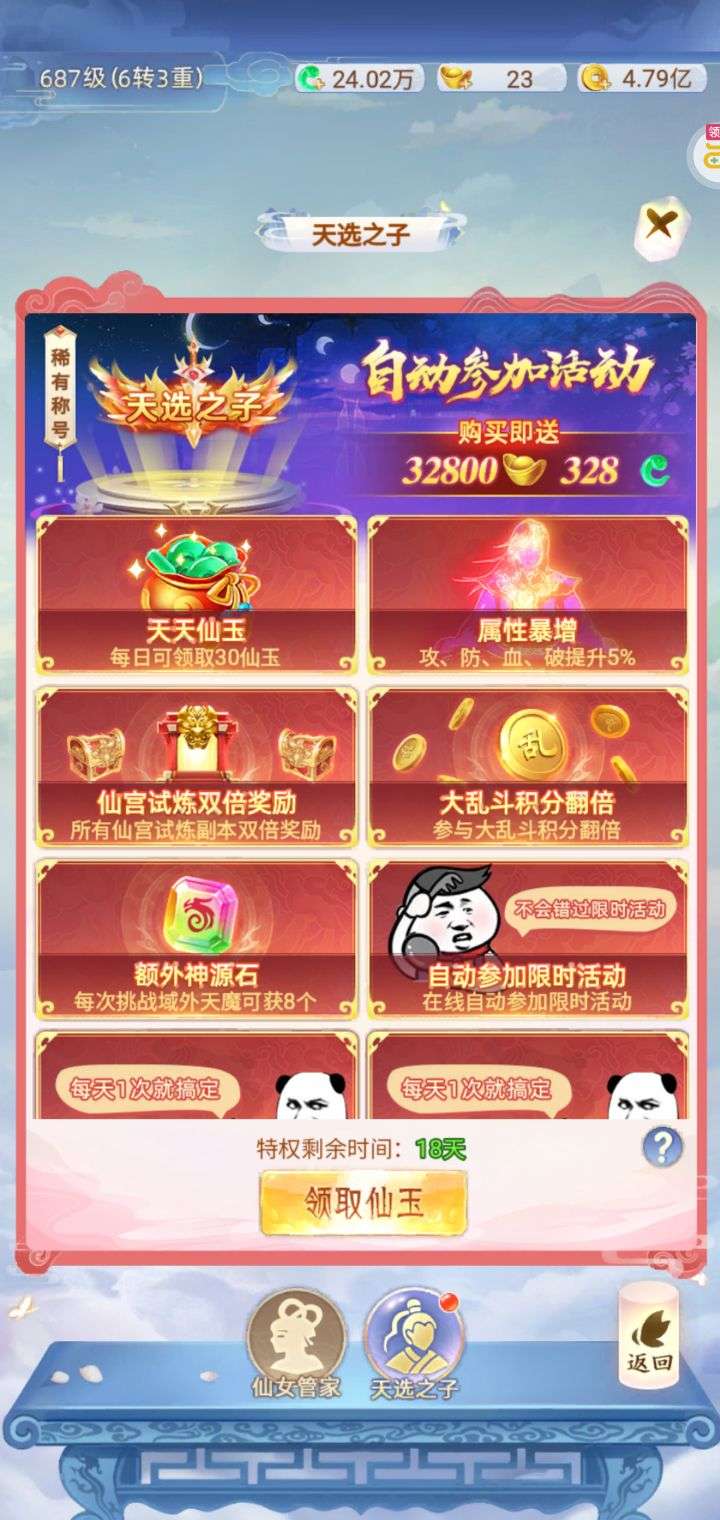The width and height of the screenshot is (720, 1520).
Task: Claim jade with 领取仙玉 button
Action: coord(363,1203)
